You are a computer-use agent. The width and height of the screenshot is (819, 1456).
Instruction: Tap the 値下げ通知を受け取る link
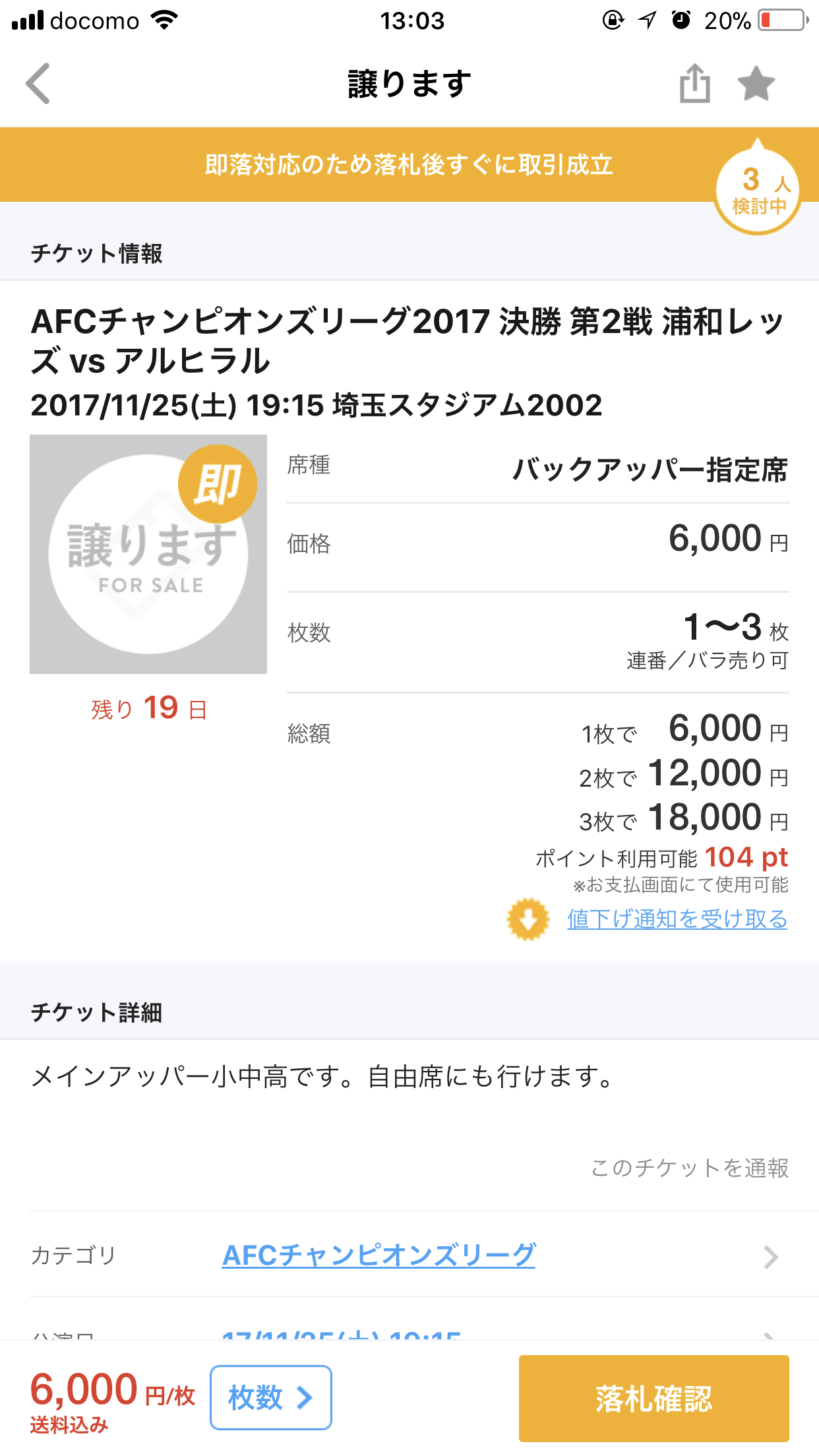[677, 919]
